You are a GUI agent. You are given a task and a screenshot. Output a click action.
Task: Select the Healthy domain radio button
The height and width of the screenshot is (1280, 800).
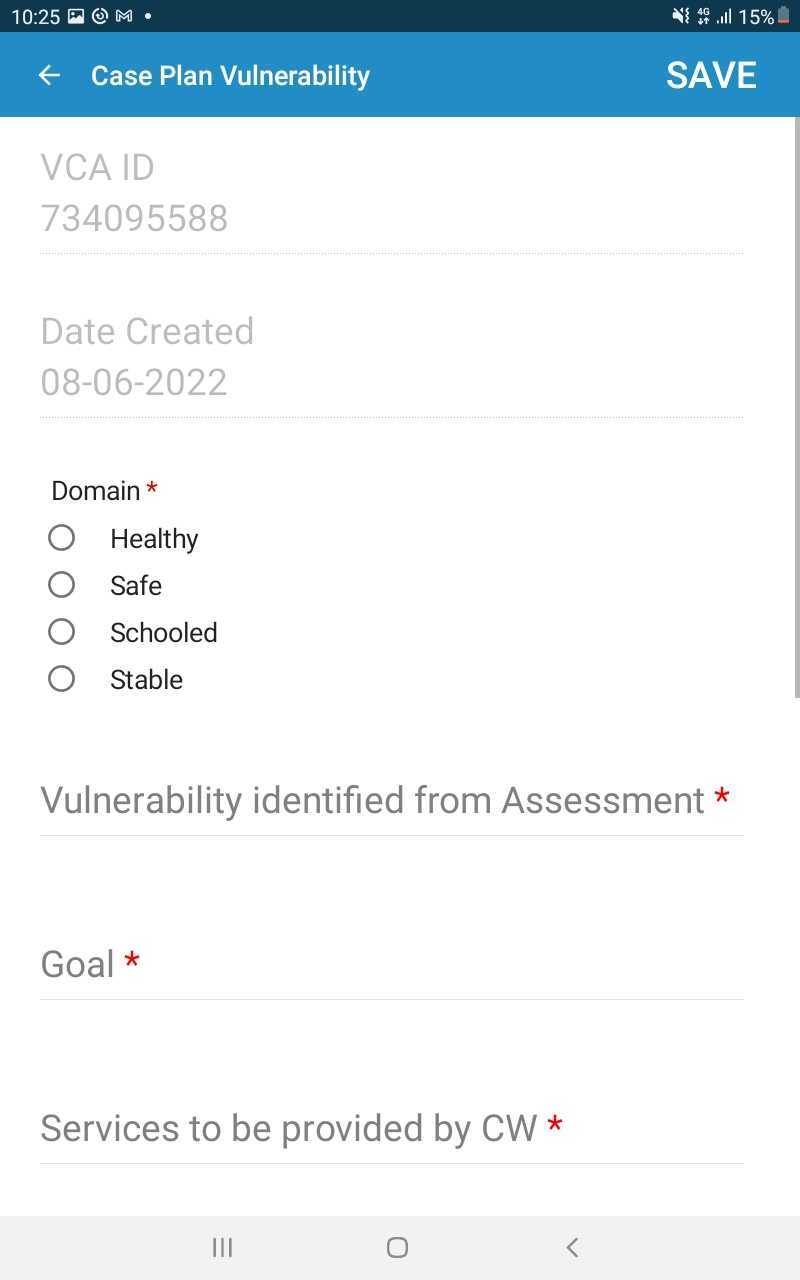[x=61, y=537]
